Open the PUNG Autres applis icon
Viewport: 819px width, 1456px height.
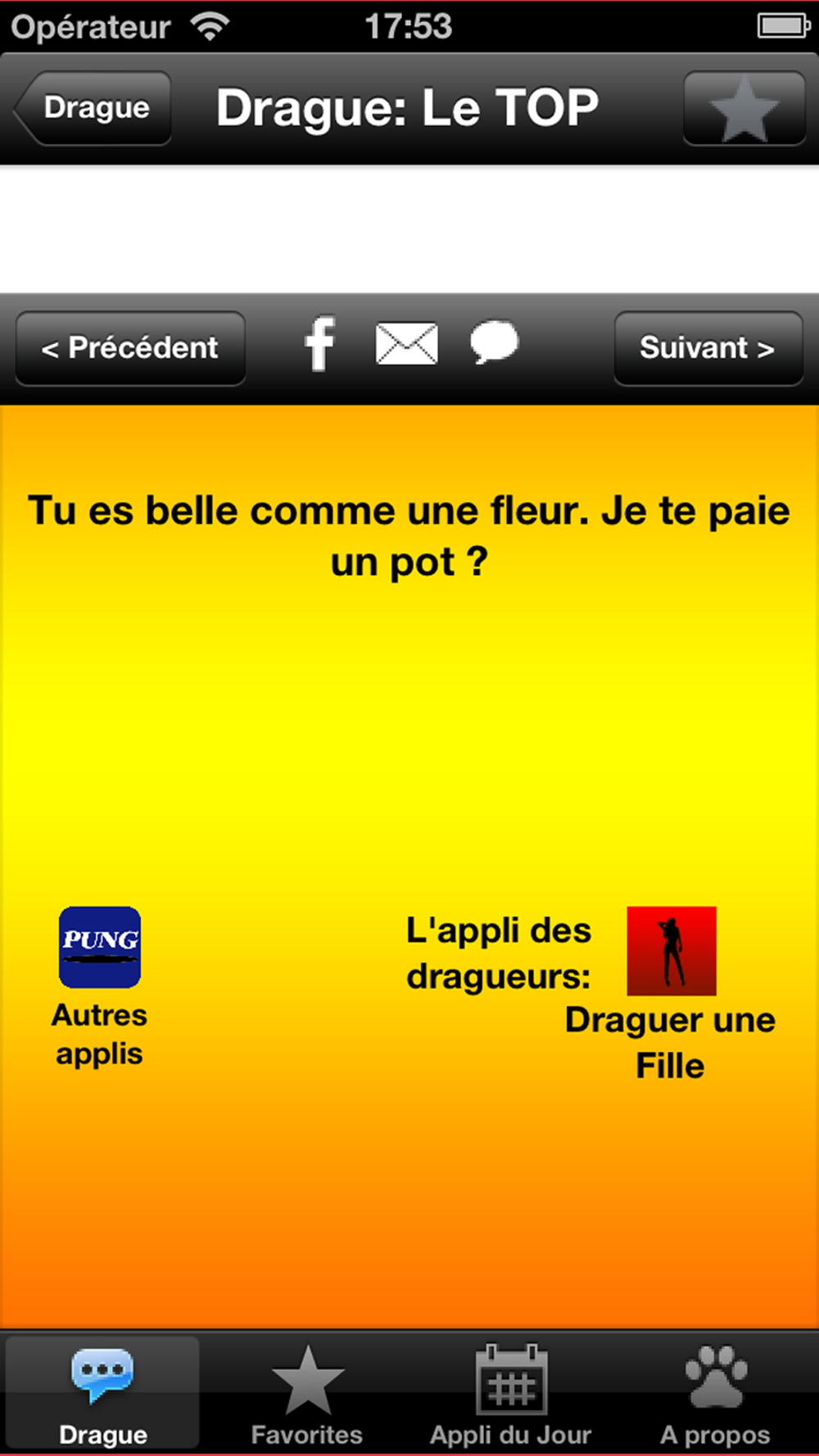pos(100,947)
